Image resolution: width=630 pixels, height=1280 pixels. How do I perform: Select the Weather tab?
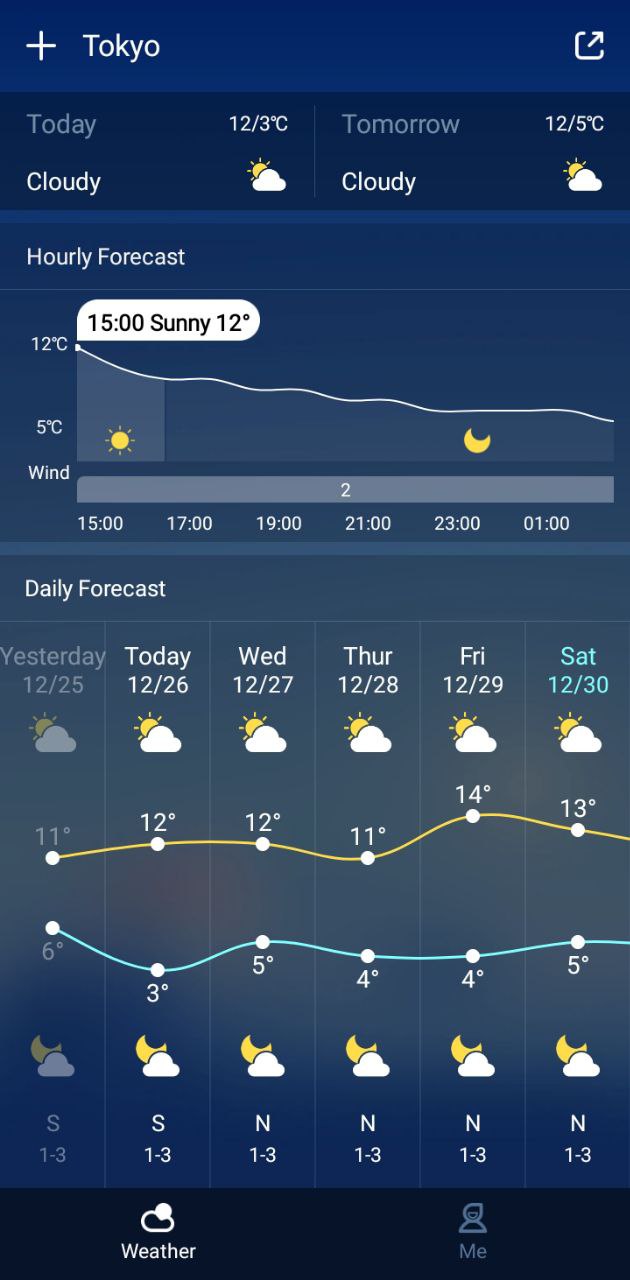[158, 1232]
